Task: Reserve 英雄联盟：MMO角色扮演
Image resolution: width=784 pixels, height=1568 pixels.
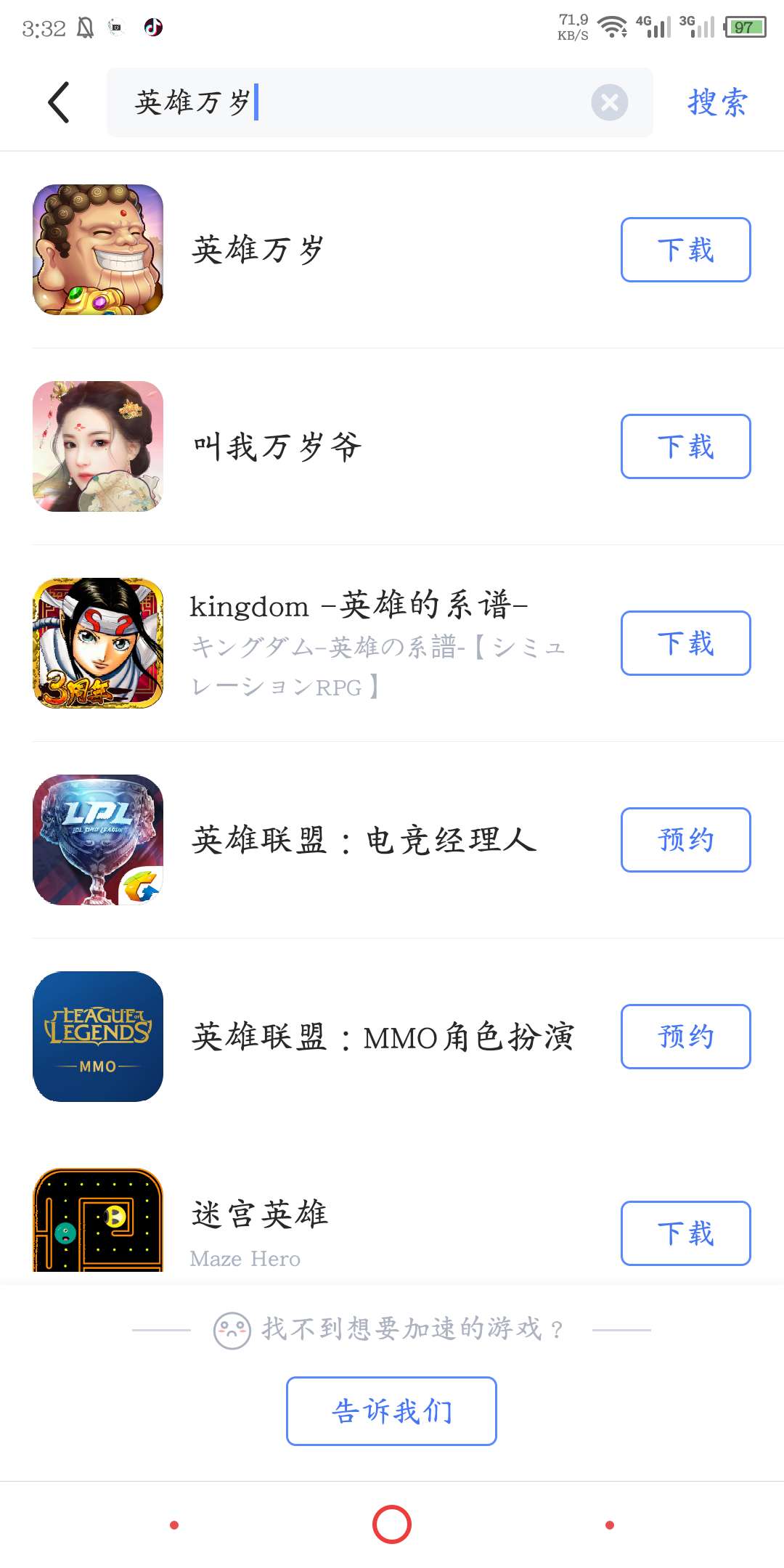Action: 685,1037
